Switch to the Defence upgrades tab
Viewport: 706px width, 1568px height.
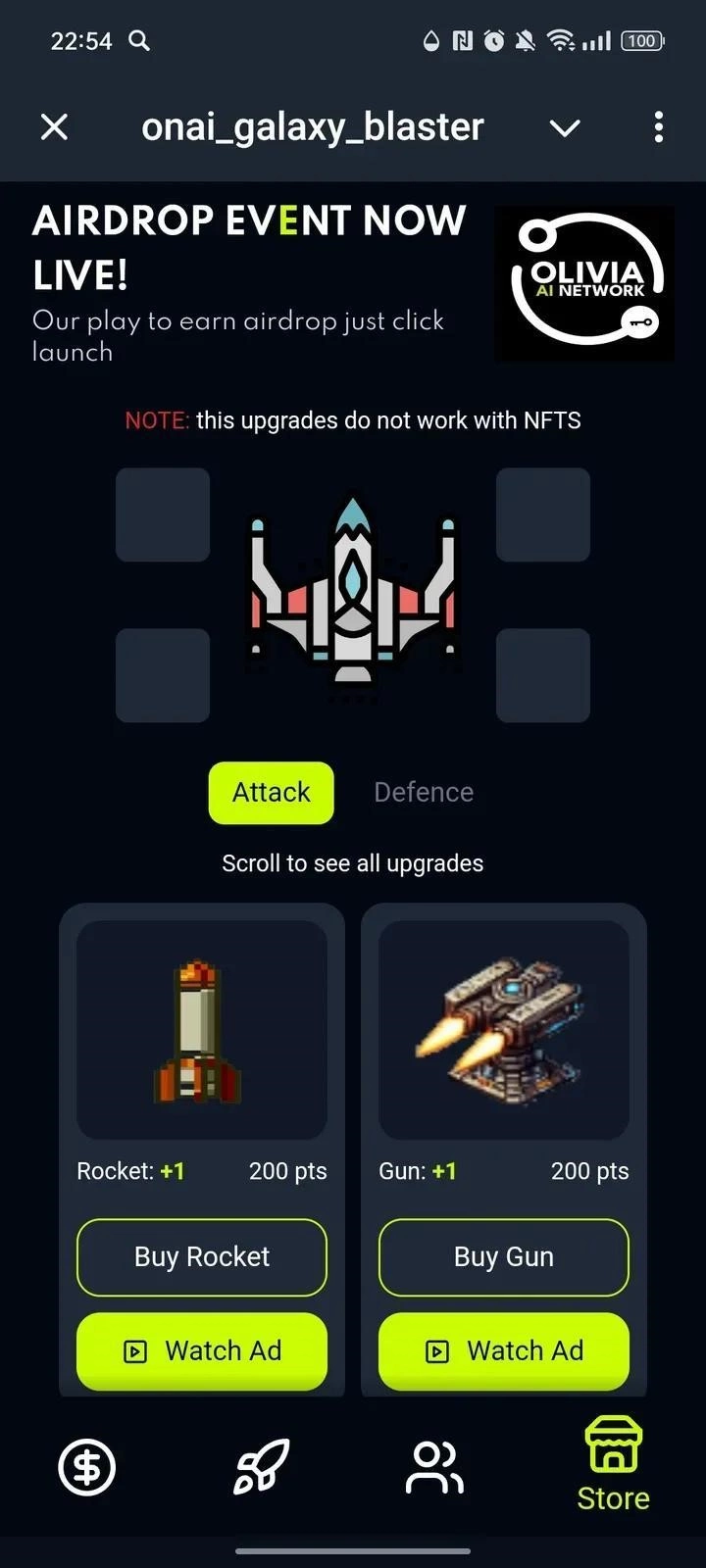pos(424,792)
